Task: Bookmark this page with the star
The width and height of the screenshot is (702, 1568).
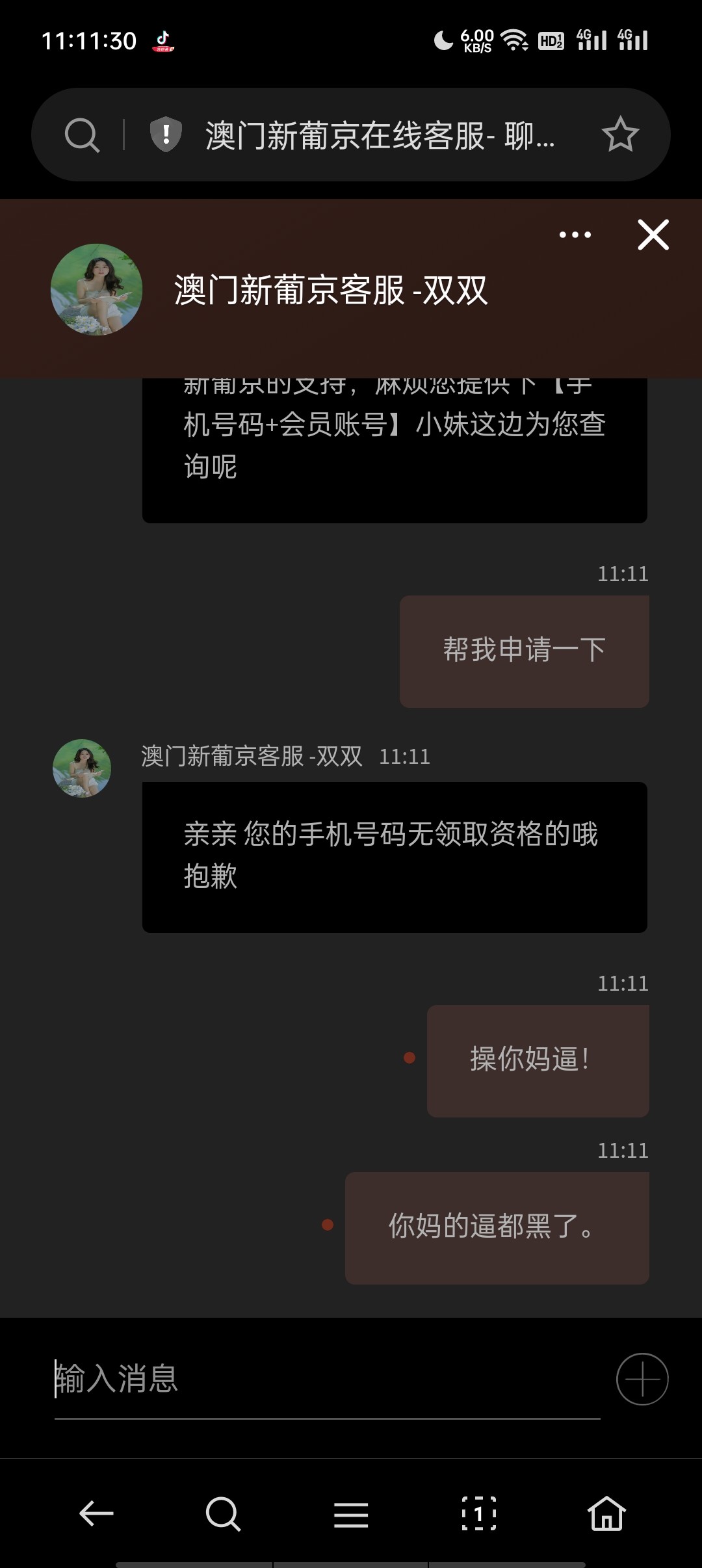Action: point(620,135)
